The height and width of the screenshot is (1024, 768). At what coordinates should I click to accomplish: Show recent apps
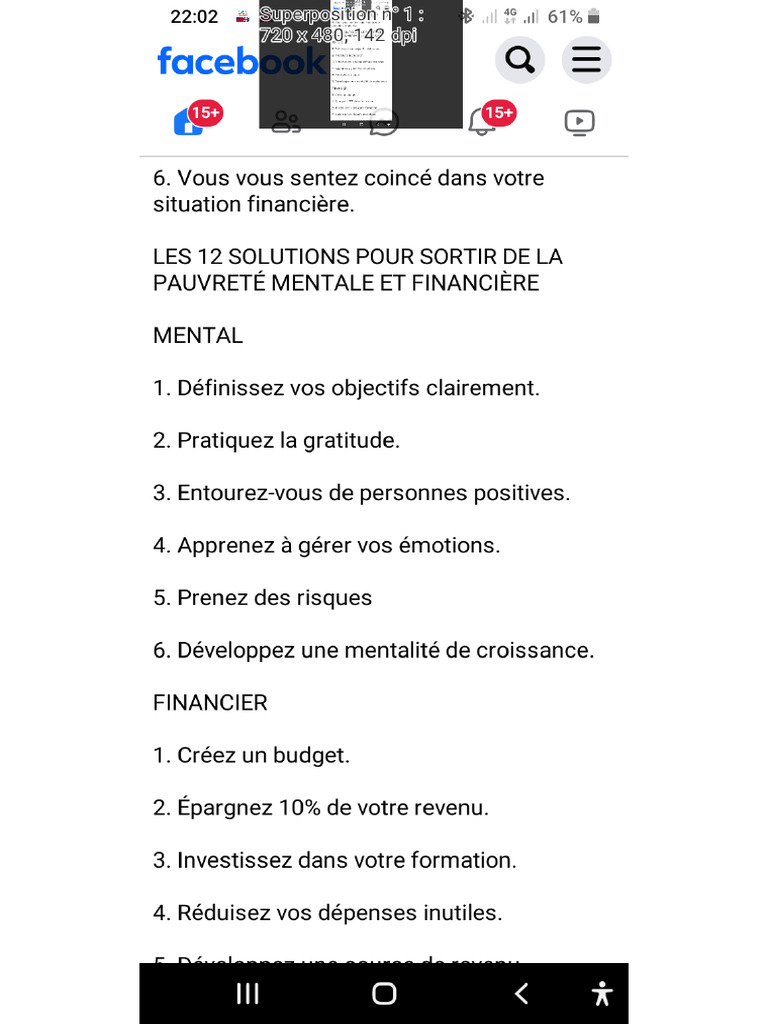(x=247, y=993)
